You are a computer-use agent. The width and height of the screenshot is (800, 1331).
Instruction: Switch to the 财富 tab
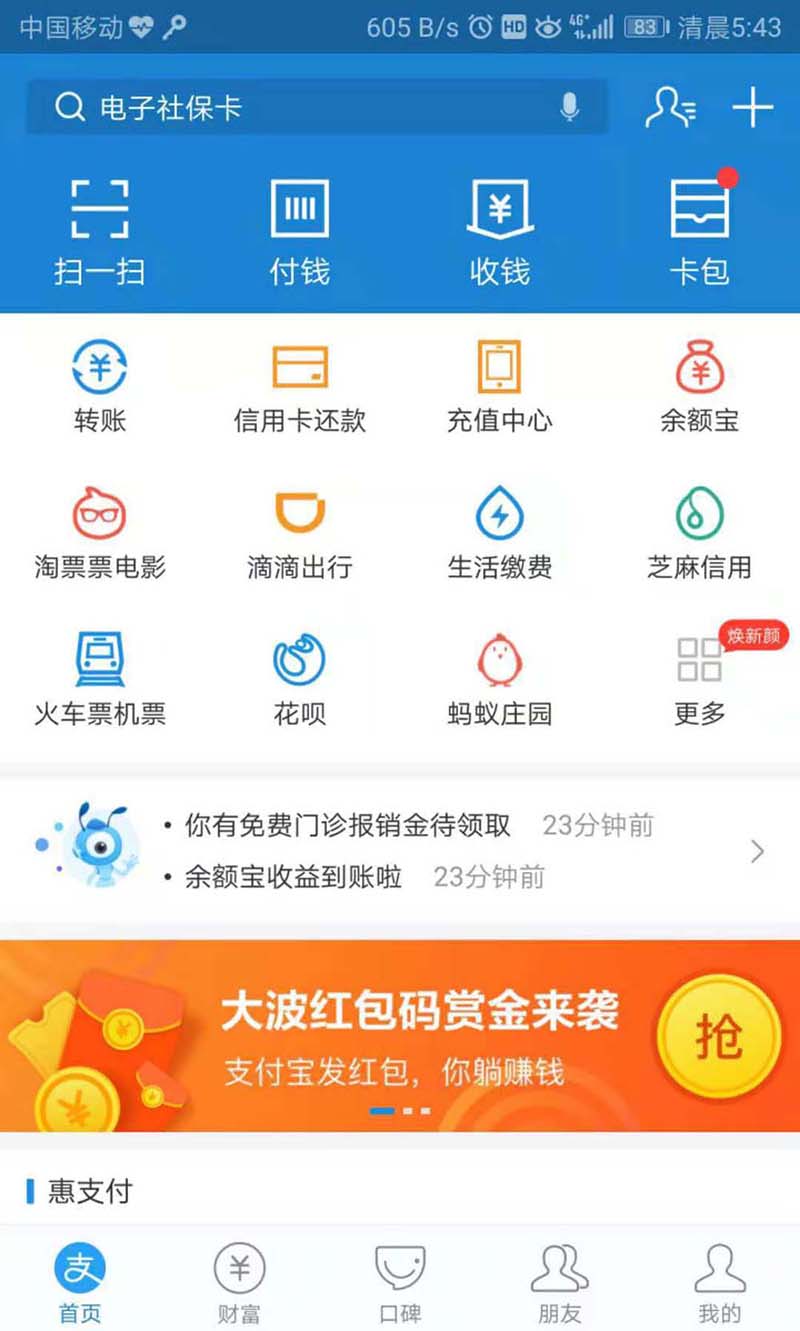click(x=239, y=1285)
